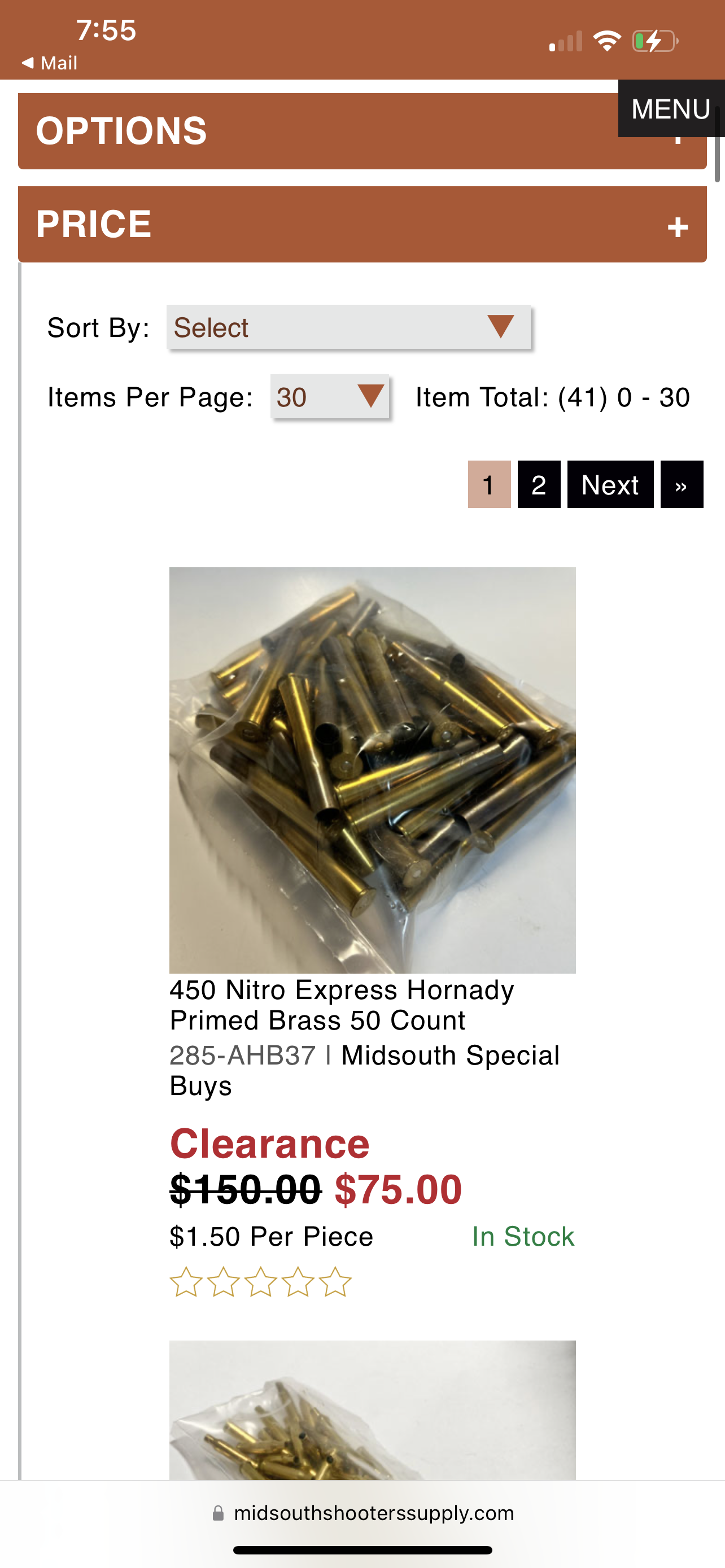Select current page 1 button

(489, 484)
